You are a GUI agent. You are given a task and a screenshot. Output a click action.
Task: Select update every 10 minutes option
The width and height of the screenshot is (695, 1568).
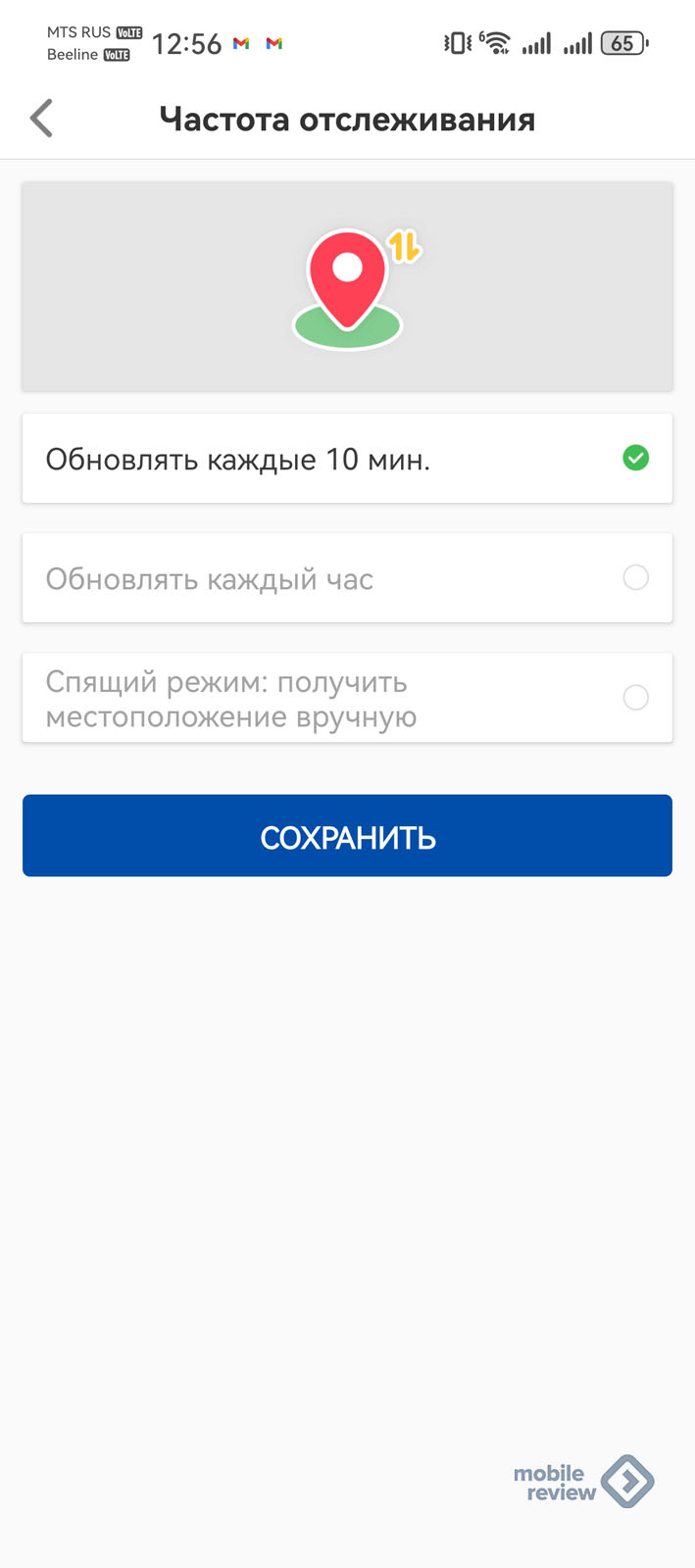[x=347, y=459]
